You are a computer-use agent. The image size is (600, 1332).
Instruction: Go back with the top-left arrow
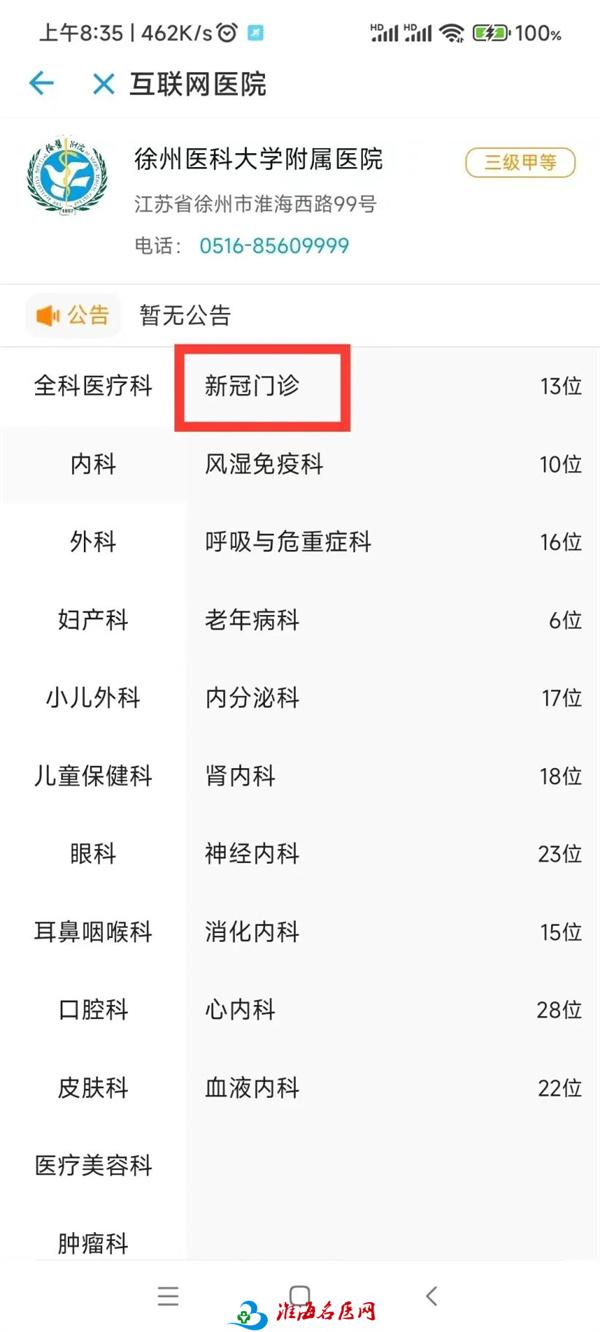click(x=41, y=84)
